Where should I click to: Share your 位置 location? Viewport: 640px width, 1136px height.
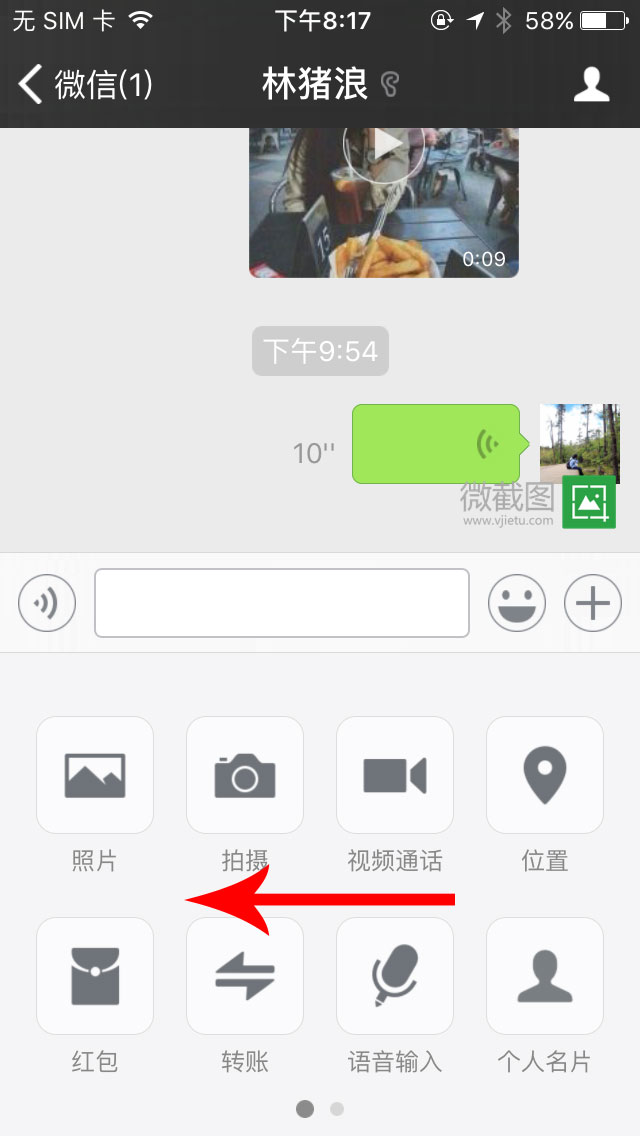[545, 775]
